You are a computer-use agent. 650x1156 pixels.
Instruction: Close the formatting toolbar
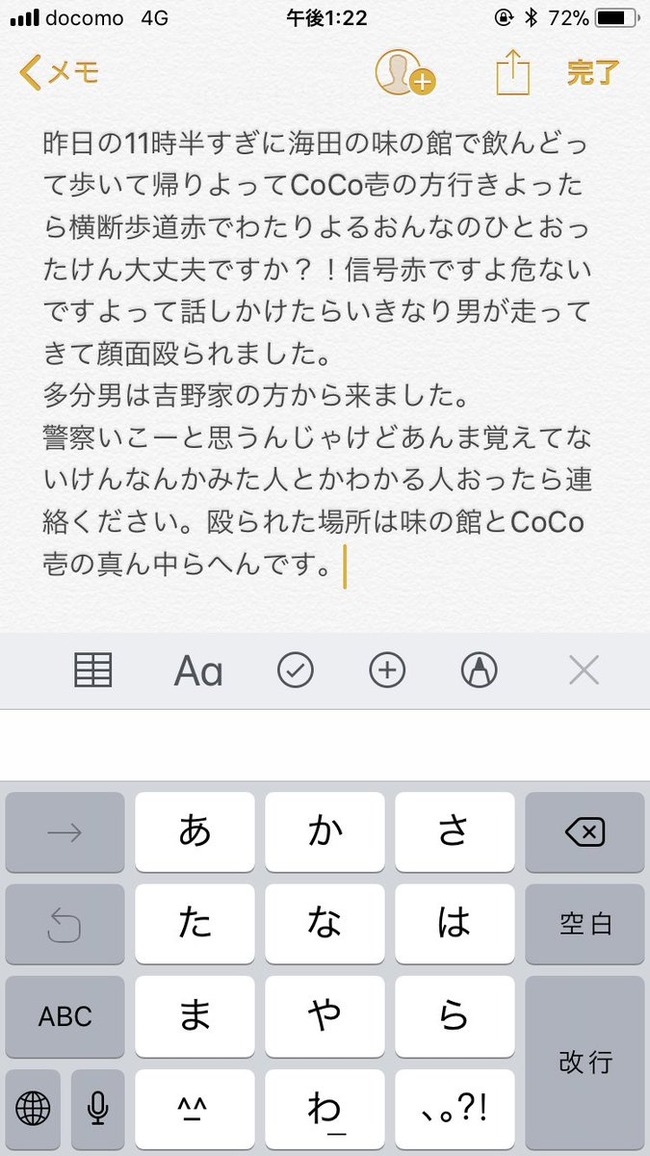tap(582, 671)
